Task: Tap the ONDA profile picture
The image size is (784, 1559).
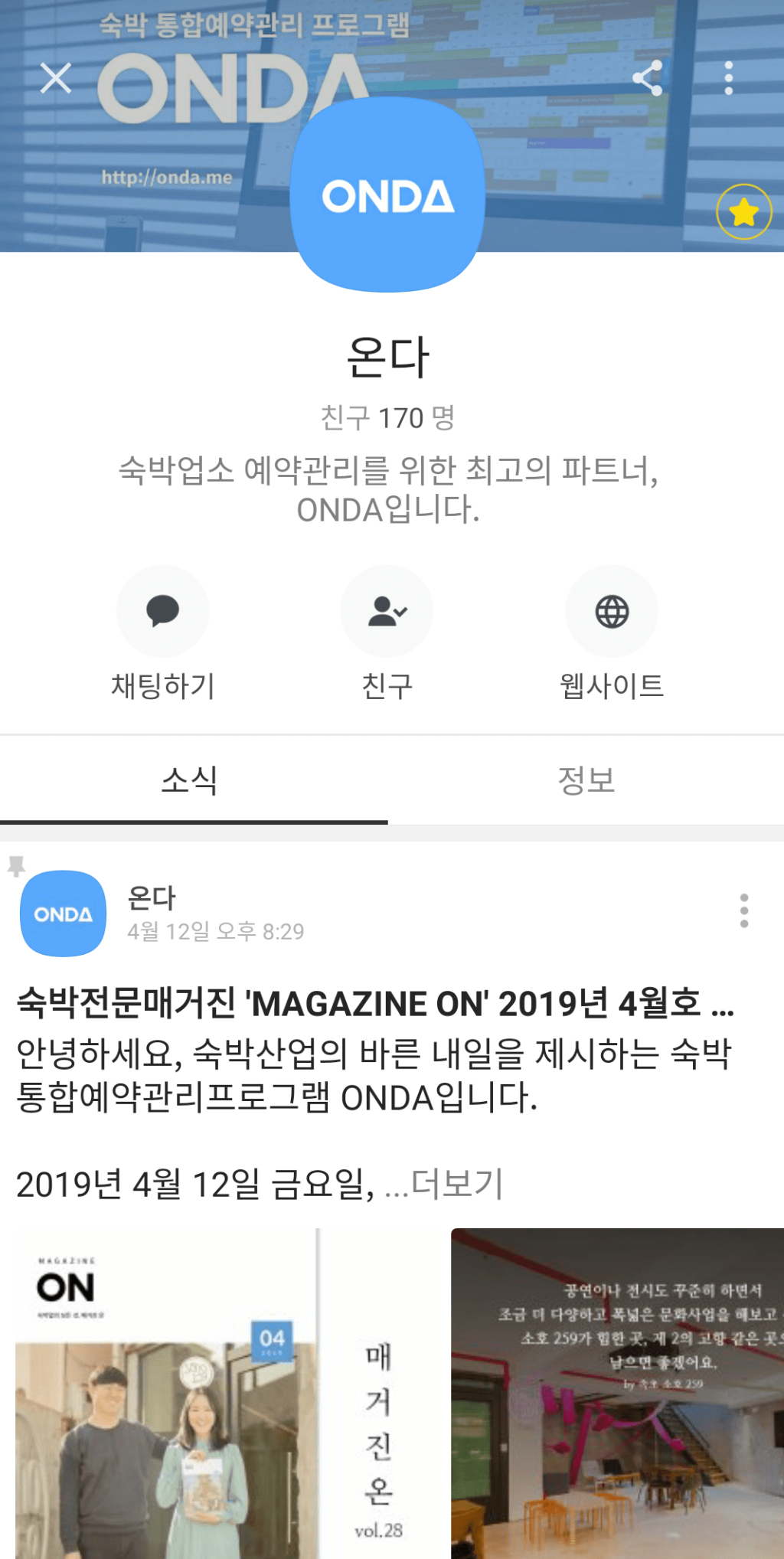Action: tap(387, 195)
